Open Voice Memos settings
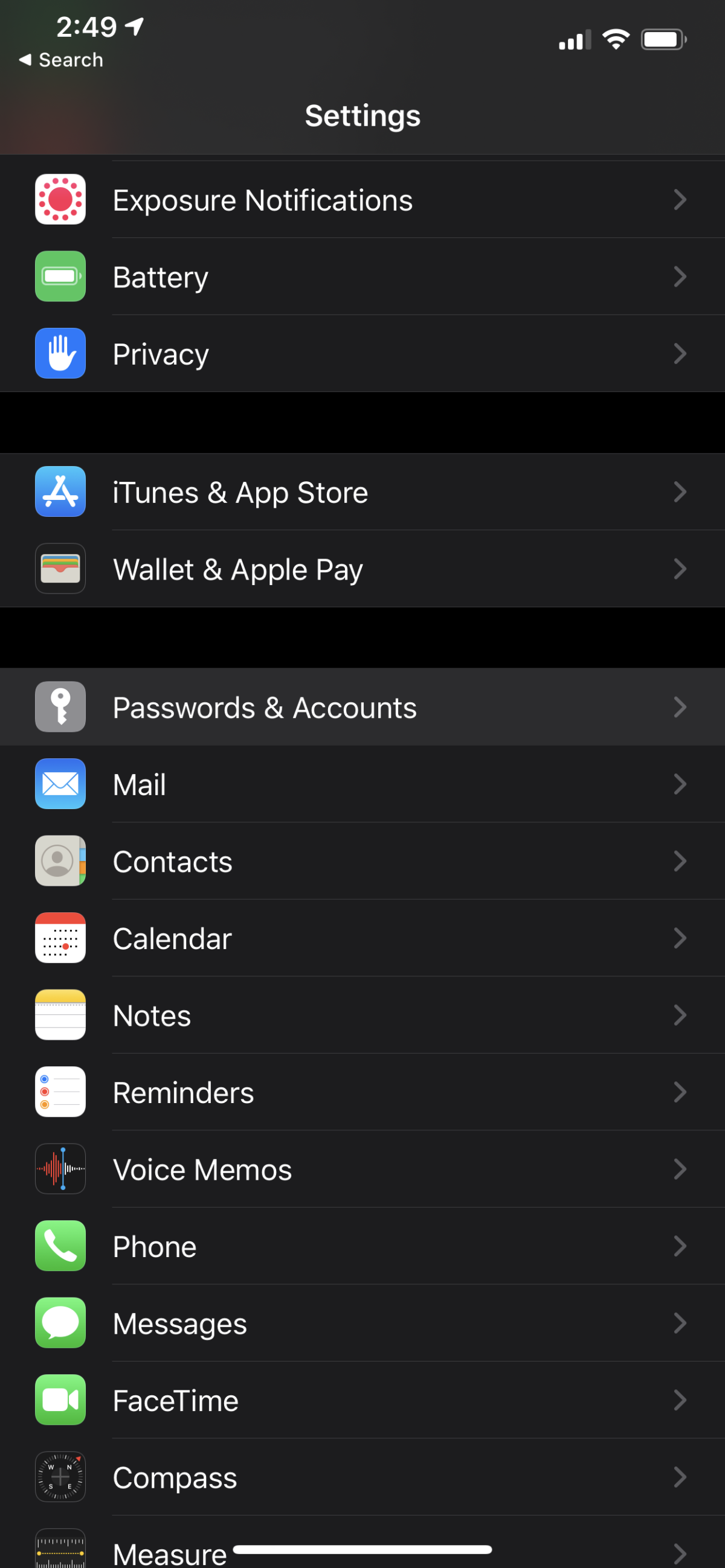Image resolution: width=725 pixels, height=1568 pixels. (362, 1170)
